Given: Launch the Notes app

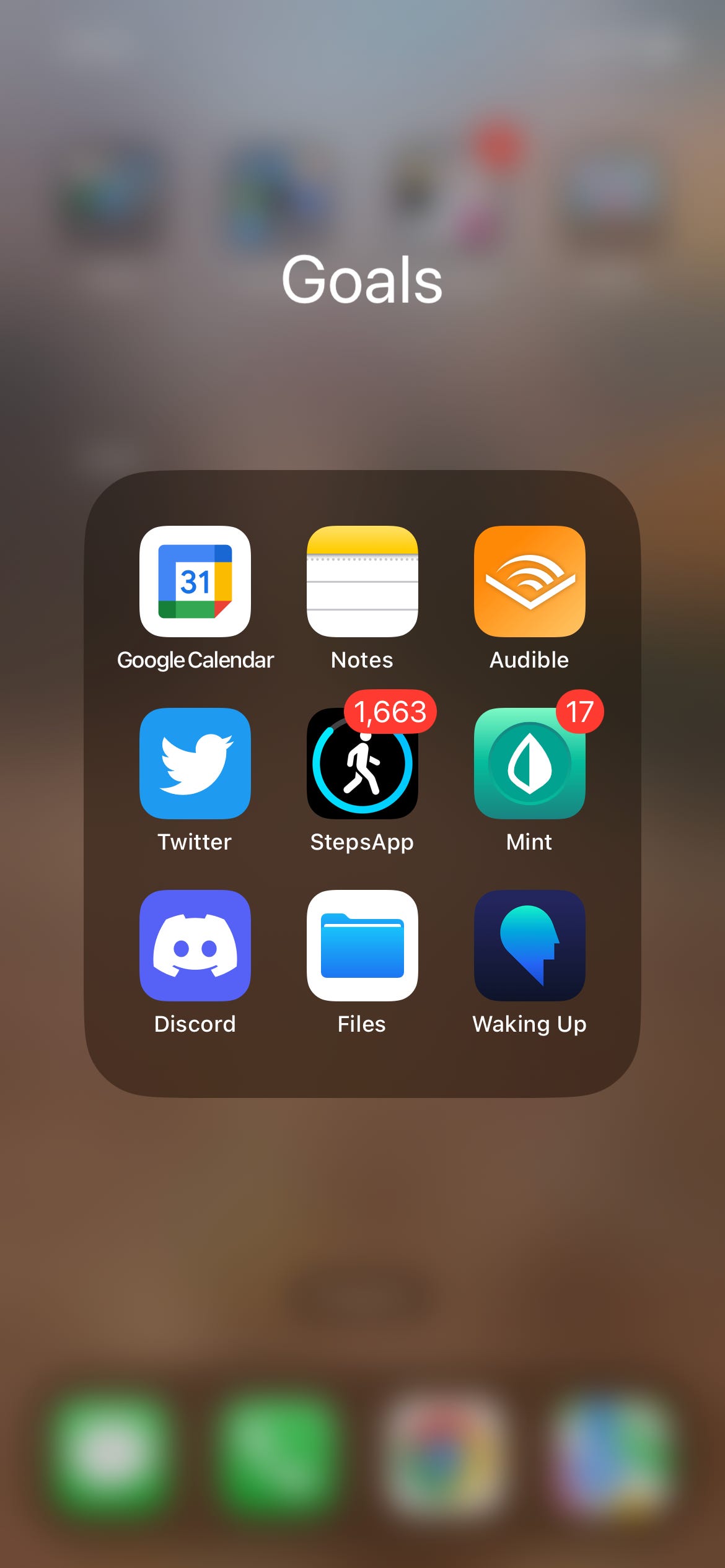Looking at the screenshot, I should tap(362, 581).
